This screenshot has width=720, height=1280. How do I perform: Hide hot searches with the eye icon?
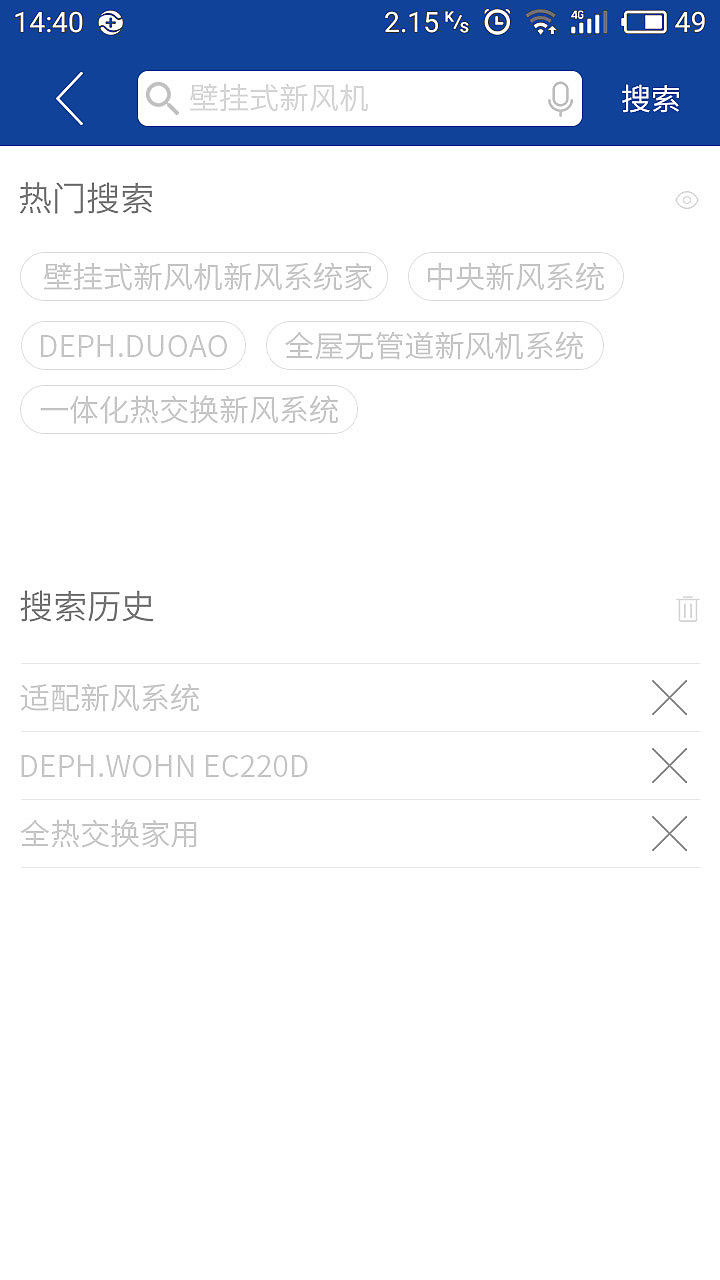687,201
